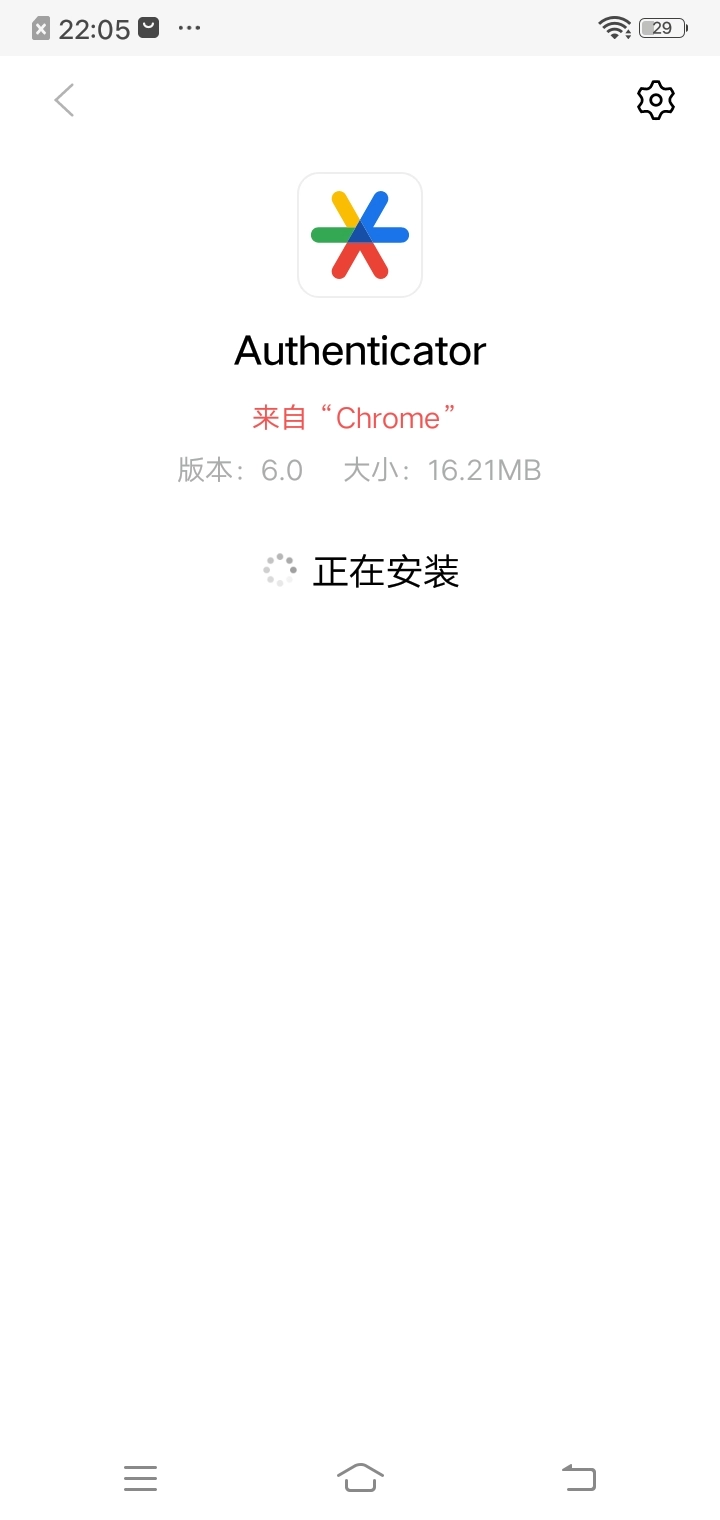Viewport: 720px width, 1520px height.
Task: Open recent apps from navigation bar
Action: coord(141,1478)
